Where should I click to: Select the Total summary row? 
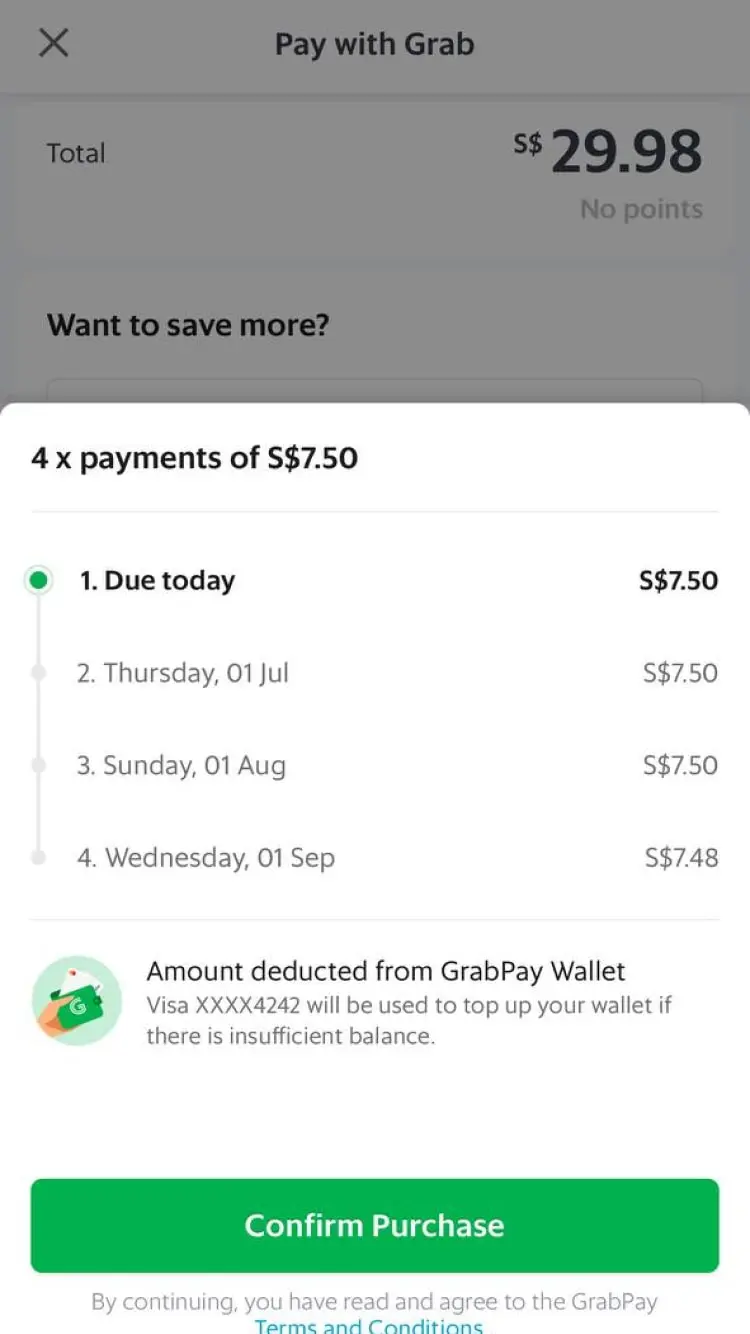tap(375, 152)
